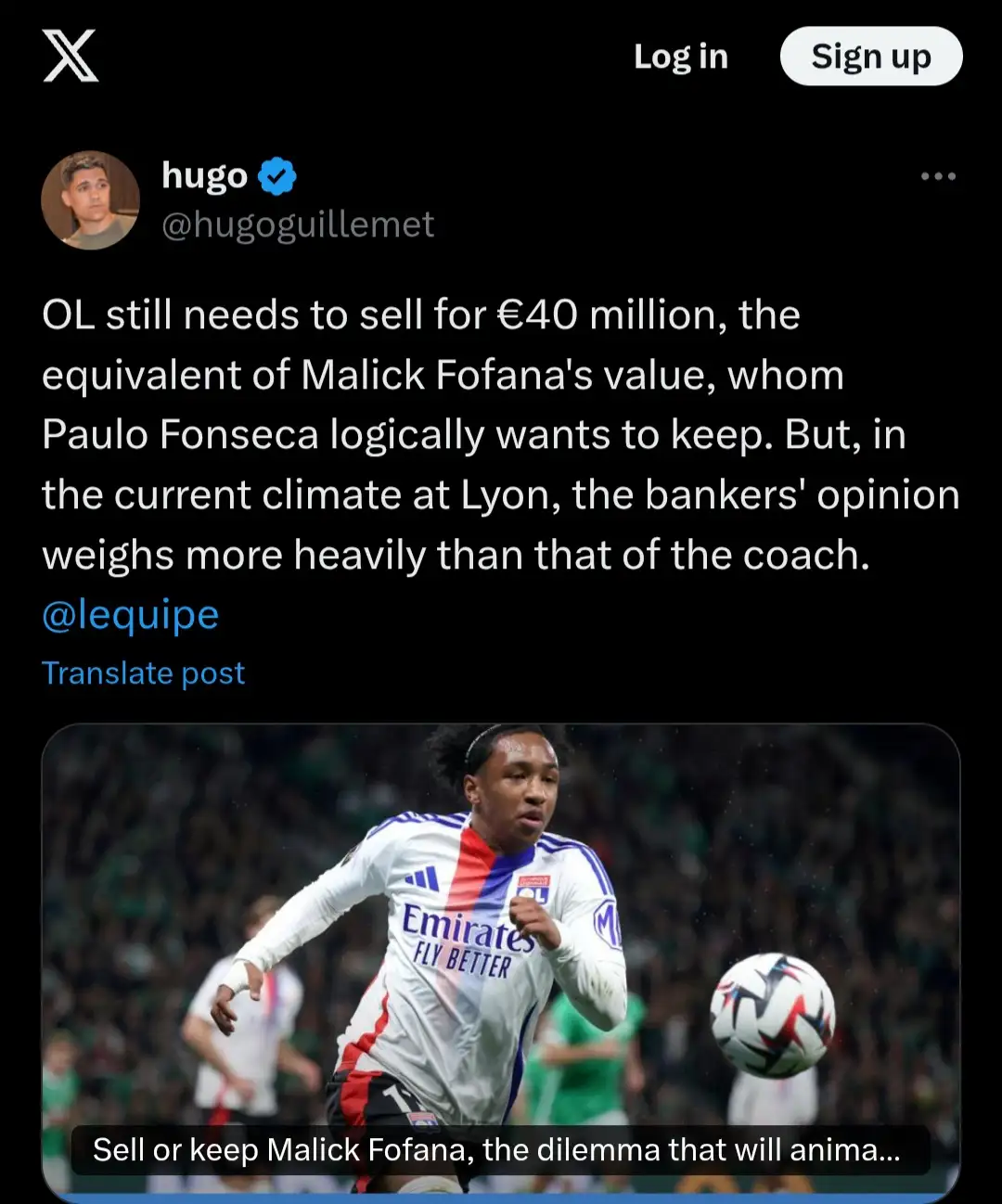Log in to your account

(681, 57)
